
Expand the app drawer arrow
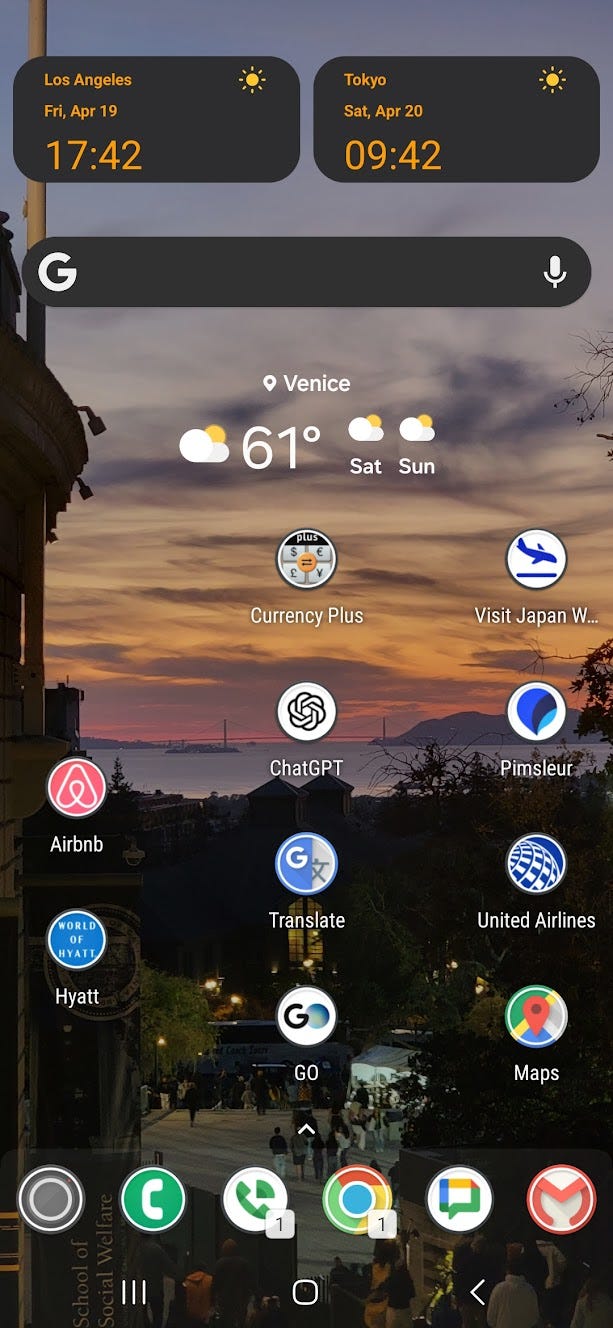306,1128
